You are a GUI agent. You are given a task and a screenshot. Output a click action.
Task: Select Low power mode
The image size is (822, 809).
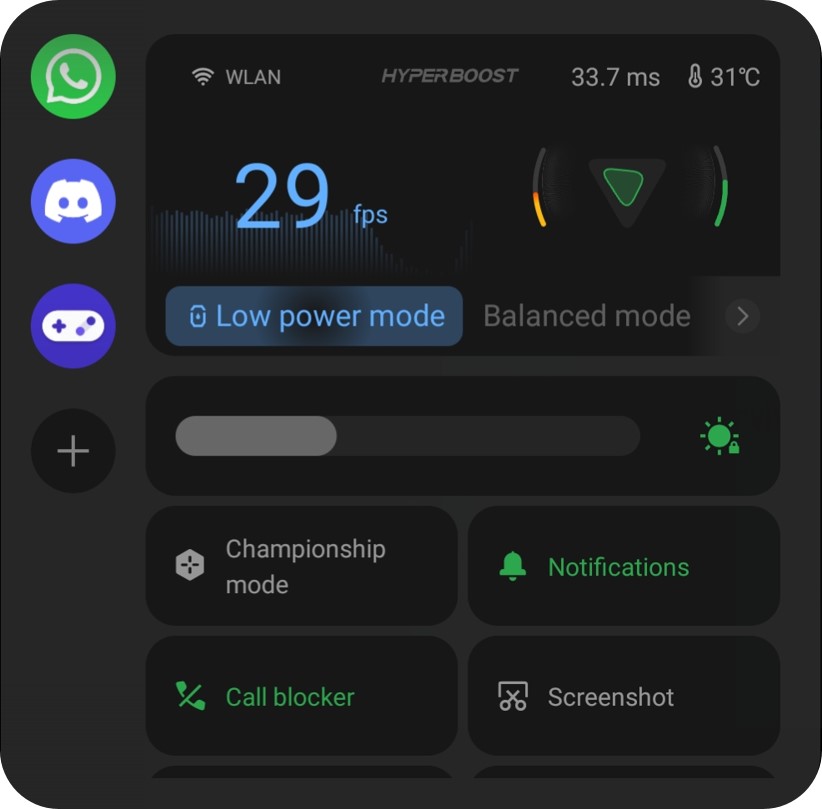(314, 317)
